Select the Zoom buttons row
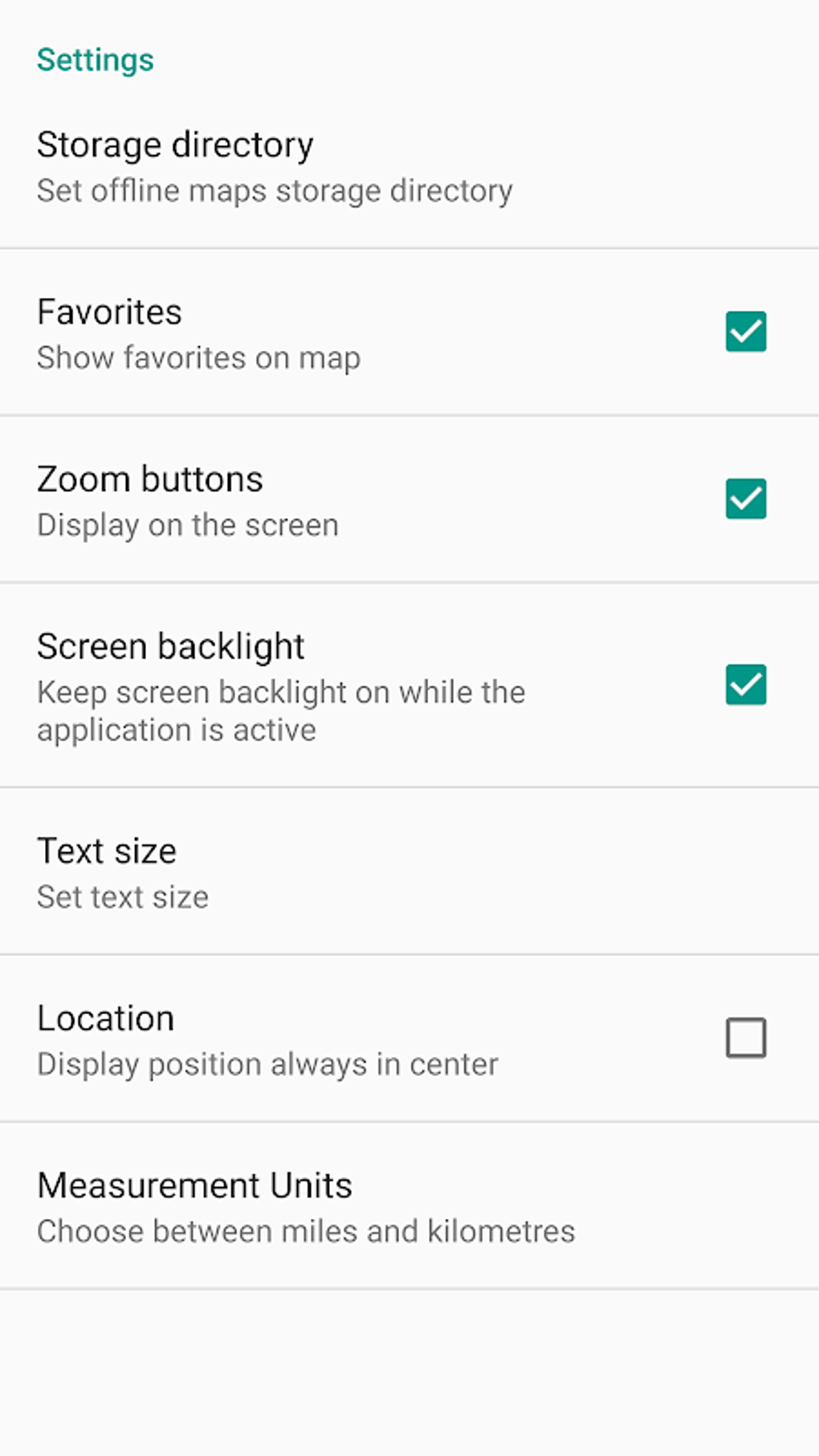The image size is (819, 1456). pyautogui.click(x=150, y=479)
